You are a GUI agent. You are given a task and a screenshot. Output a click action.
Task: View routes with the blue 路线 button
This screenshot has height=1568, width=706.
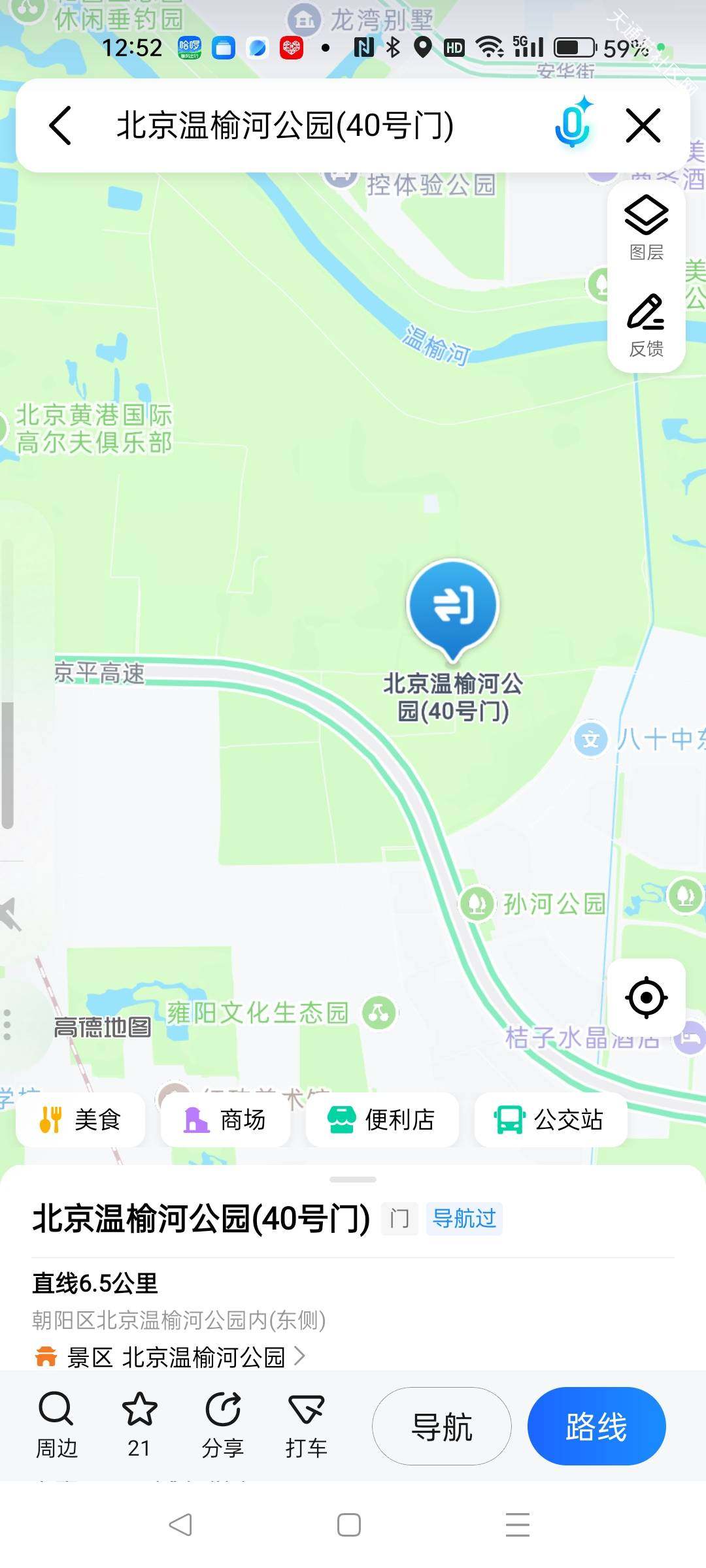coord(596,1426)
